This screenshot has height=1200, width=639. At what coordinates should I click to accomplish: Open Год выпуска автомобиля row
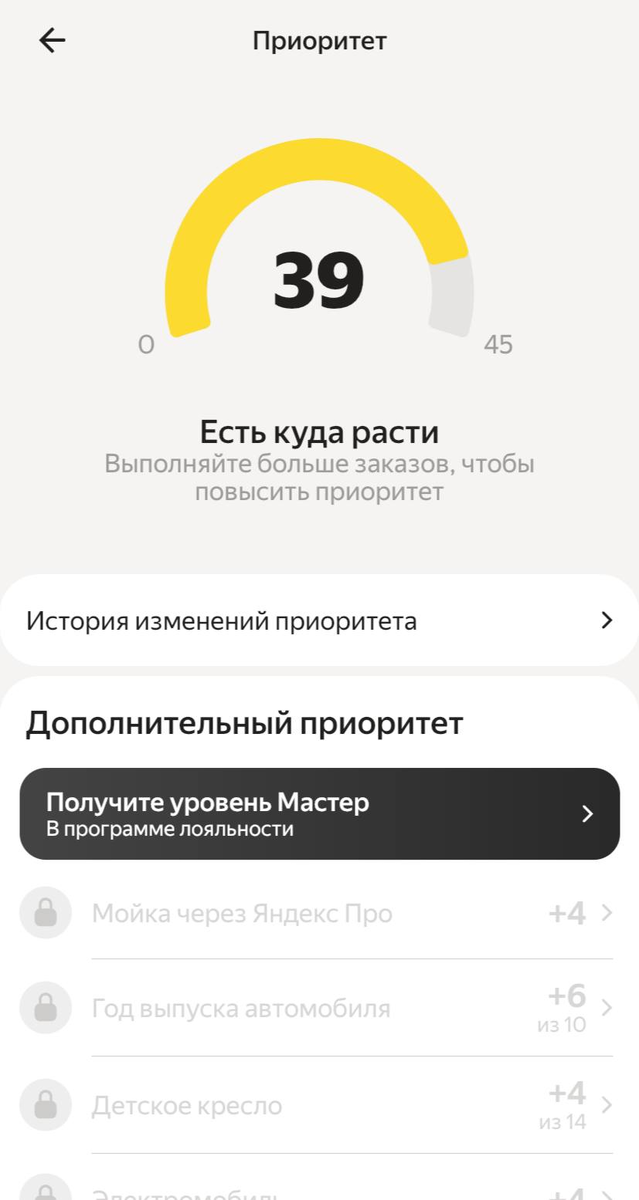(x=319, y=1008)
